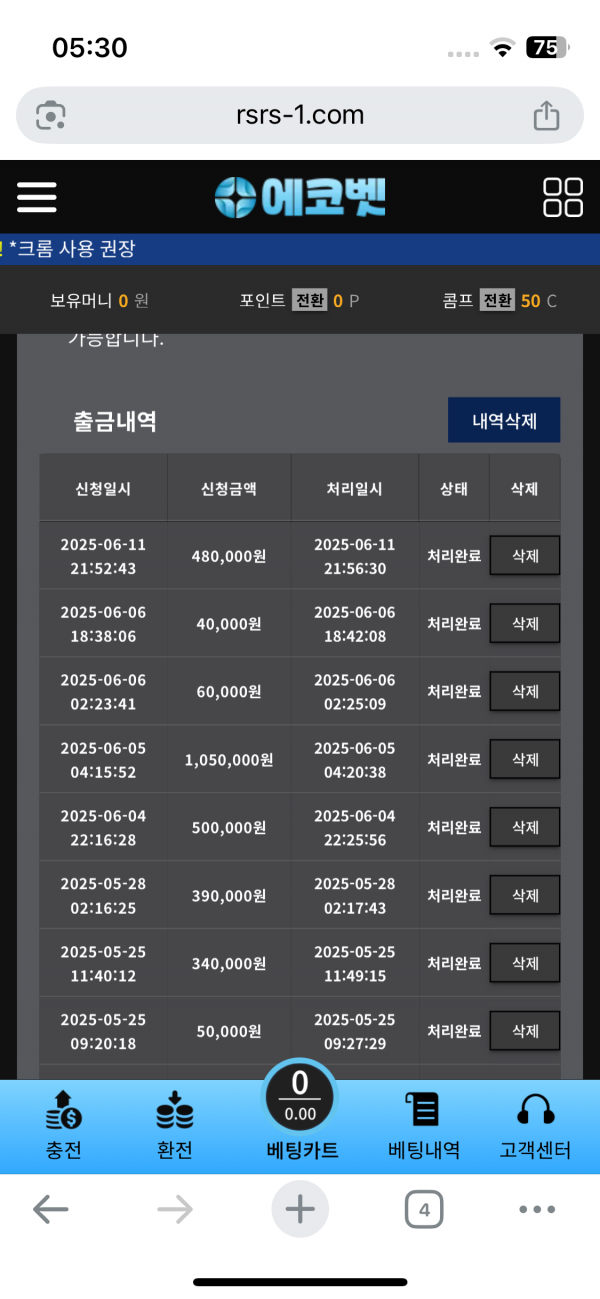The image size is (600, 1299).
Task: Delete the 500,000원 withdrawal record
Action: 525,827
